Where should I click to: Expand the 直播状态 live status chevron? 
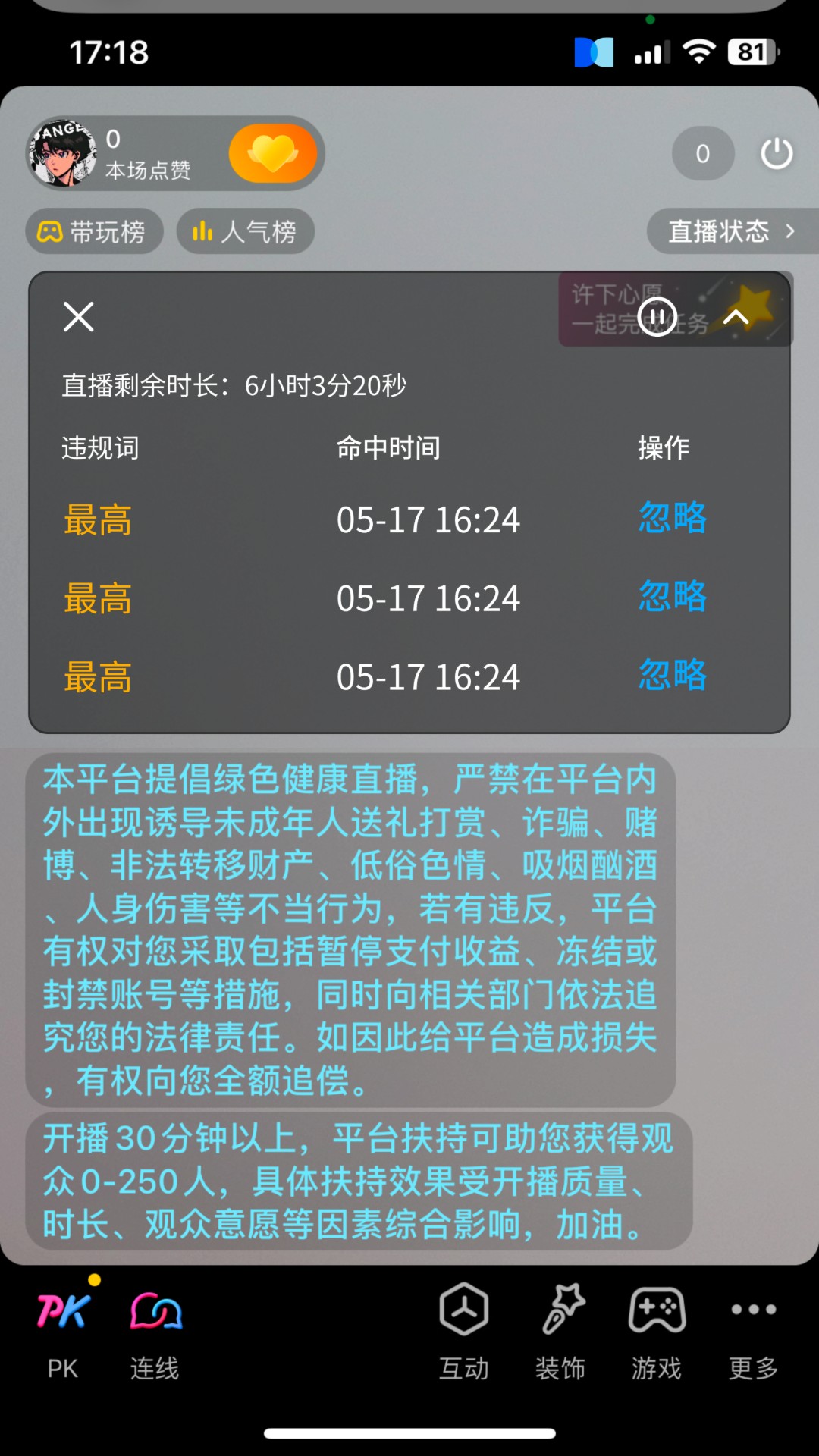[x=789, y=231]
